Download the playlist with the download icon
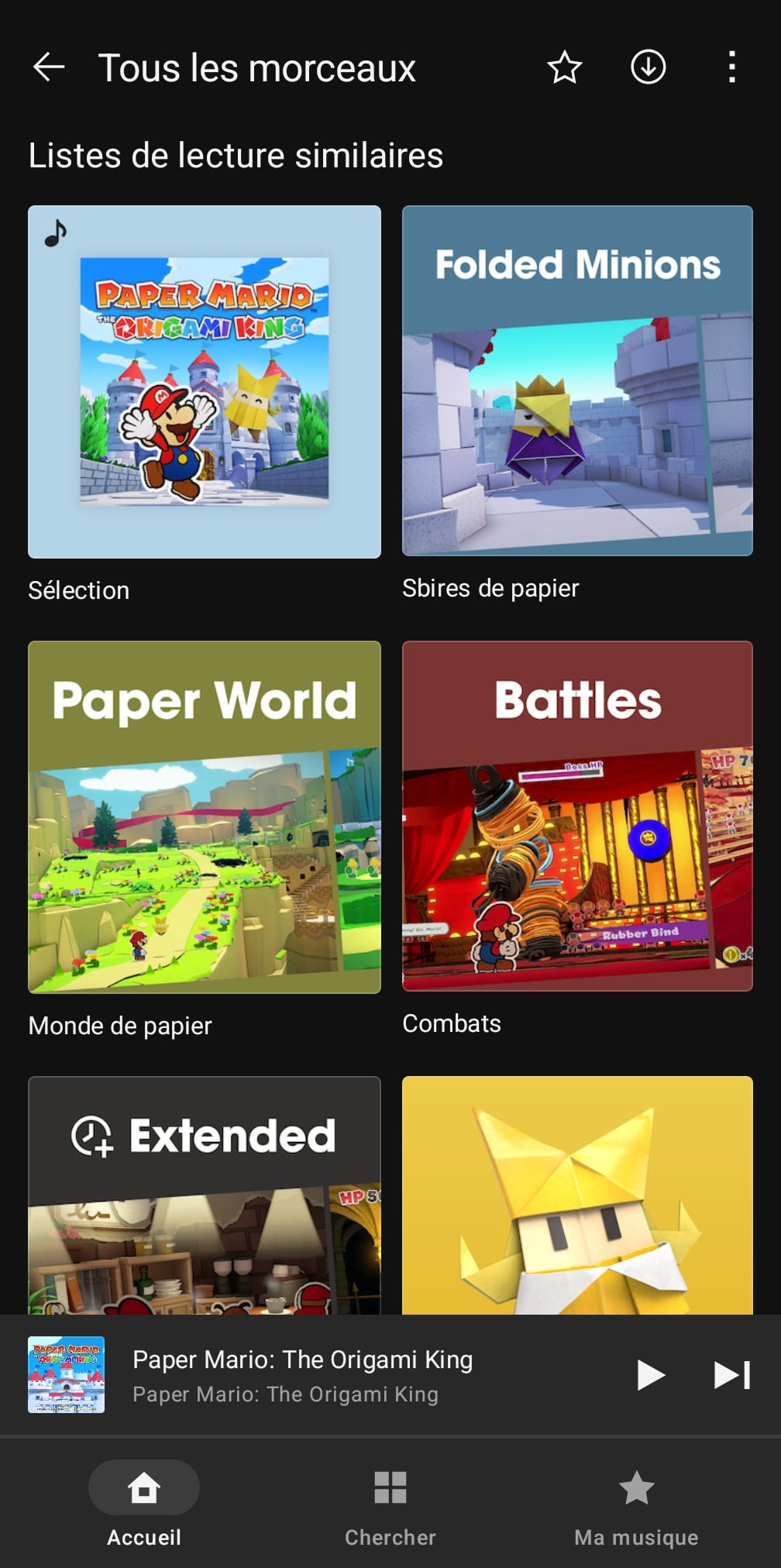This screenshot has width=781, height=1568. click(648, 67)
